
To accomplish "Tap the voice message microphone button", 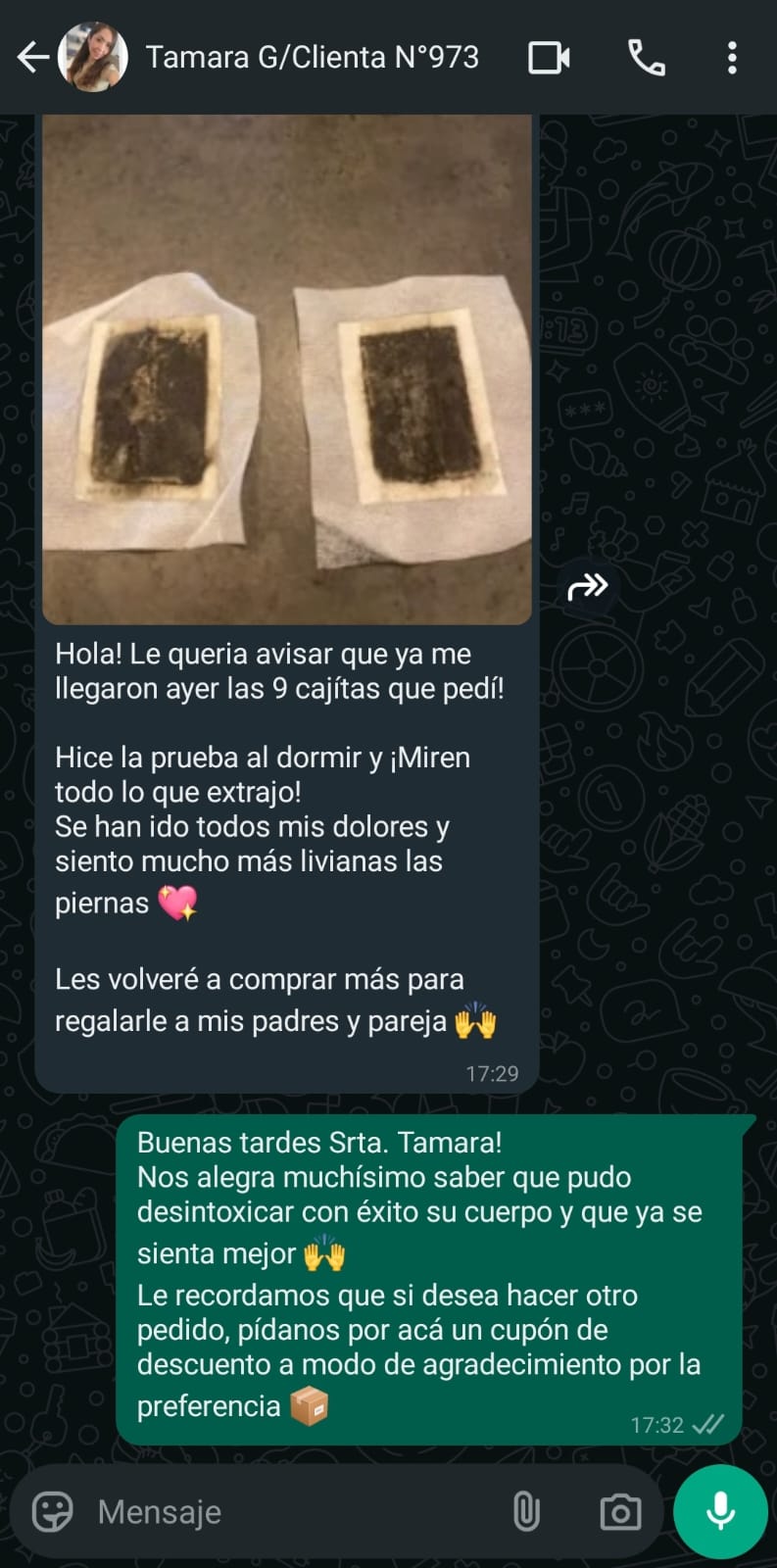I will (720, 1512).
